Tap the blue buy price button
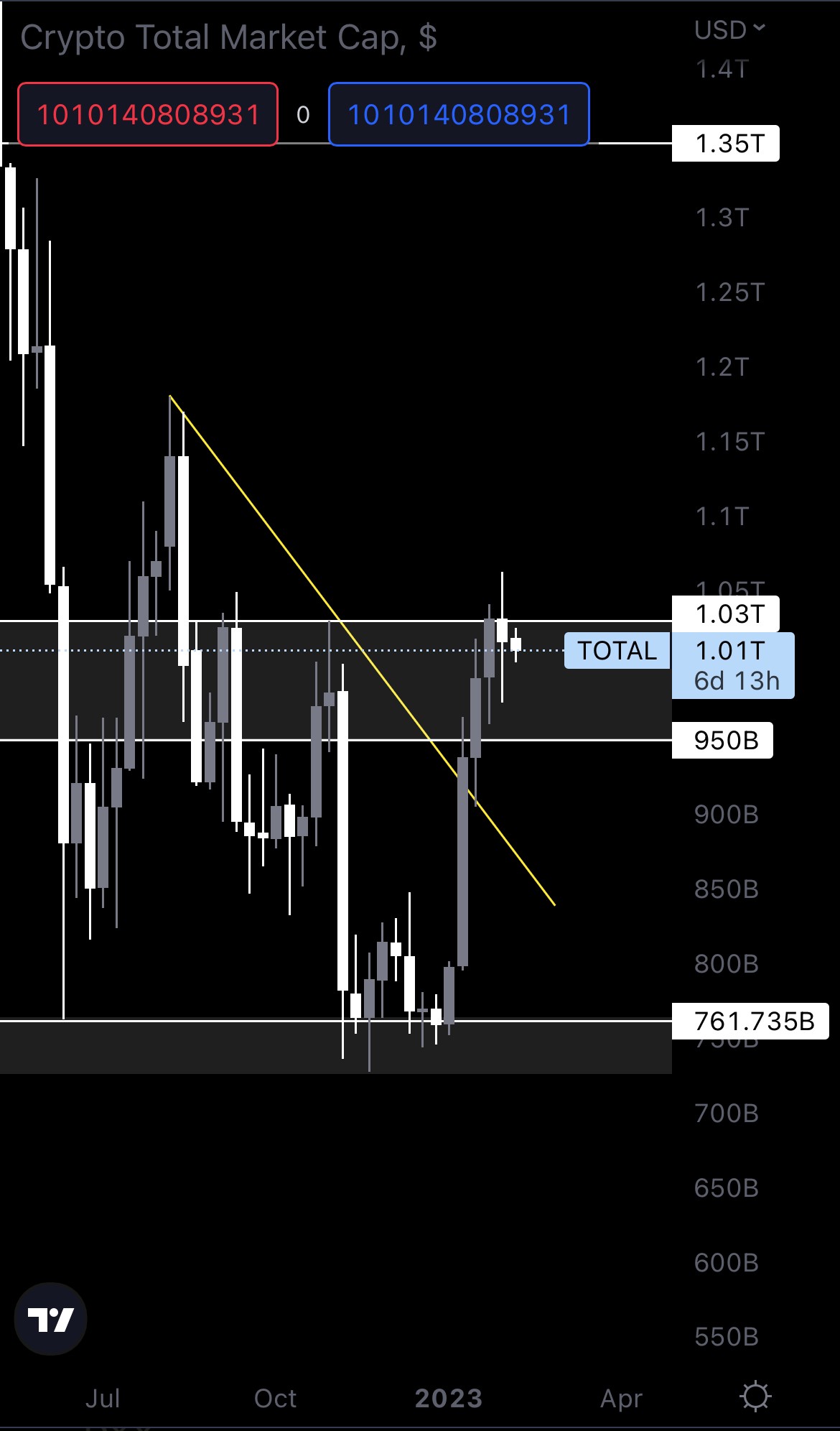Viewport: 840px width, 1431px height. click(x=459, y=115)
